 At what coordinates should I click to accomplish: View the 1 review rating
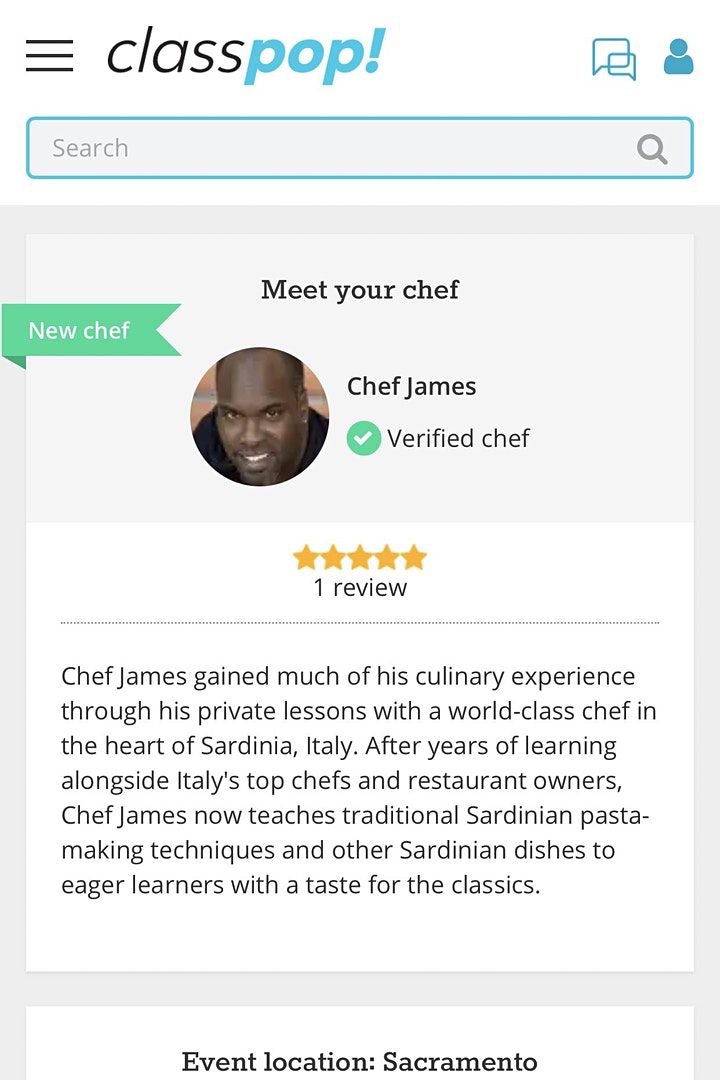360,572
